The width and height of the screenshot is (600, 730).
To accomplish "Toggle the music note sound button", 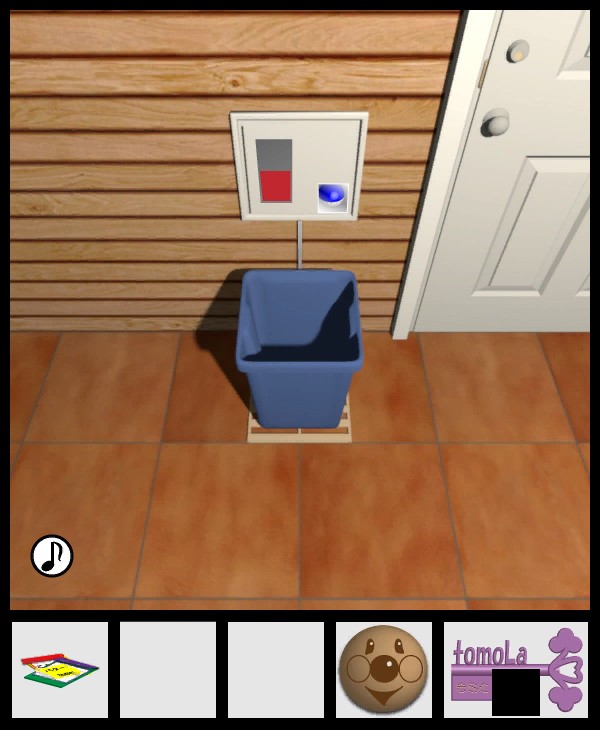I will pos(52,556).
